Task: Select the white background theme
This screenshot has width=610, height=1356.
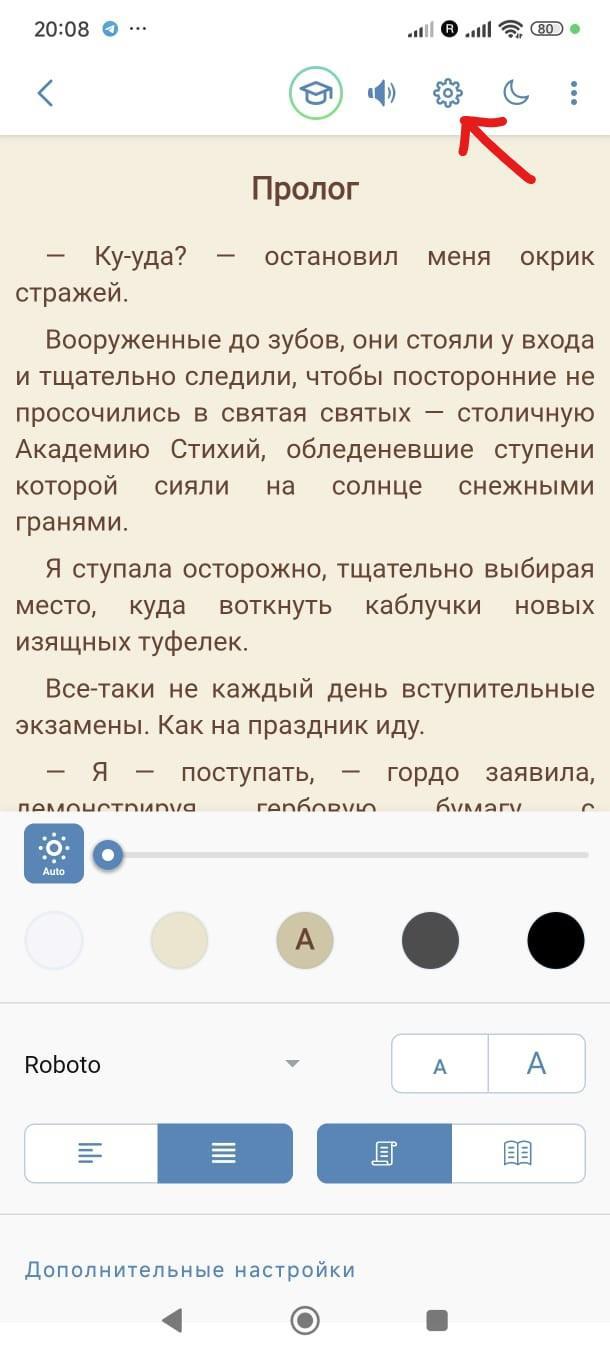Action: pos(54,940)
